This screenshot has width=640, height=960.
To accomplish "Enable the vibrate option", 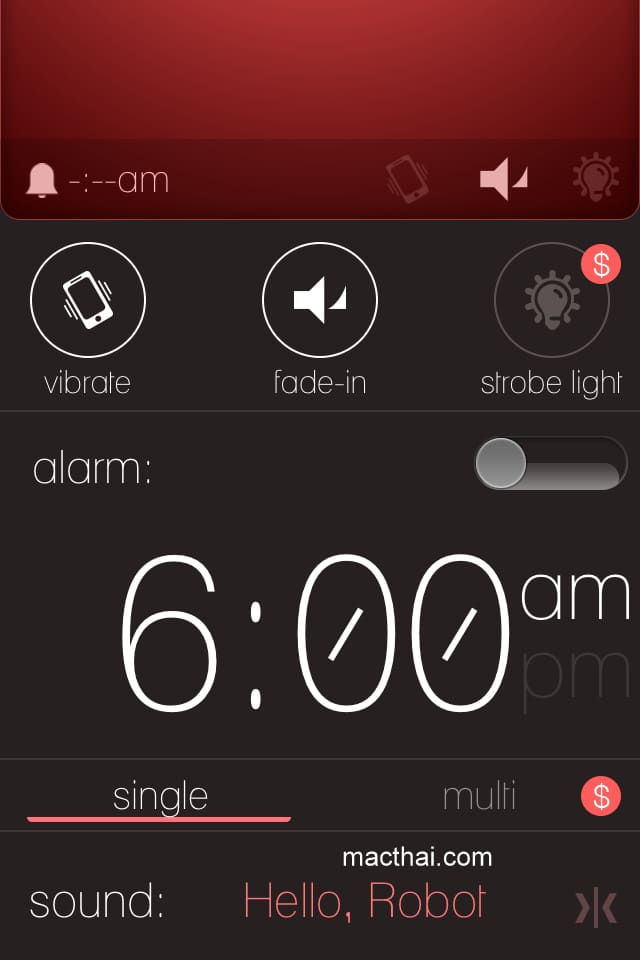I will pos(88,299).
